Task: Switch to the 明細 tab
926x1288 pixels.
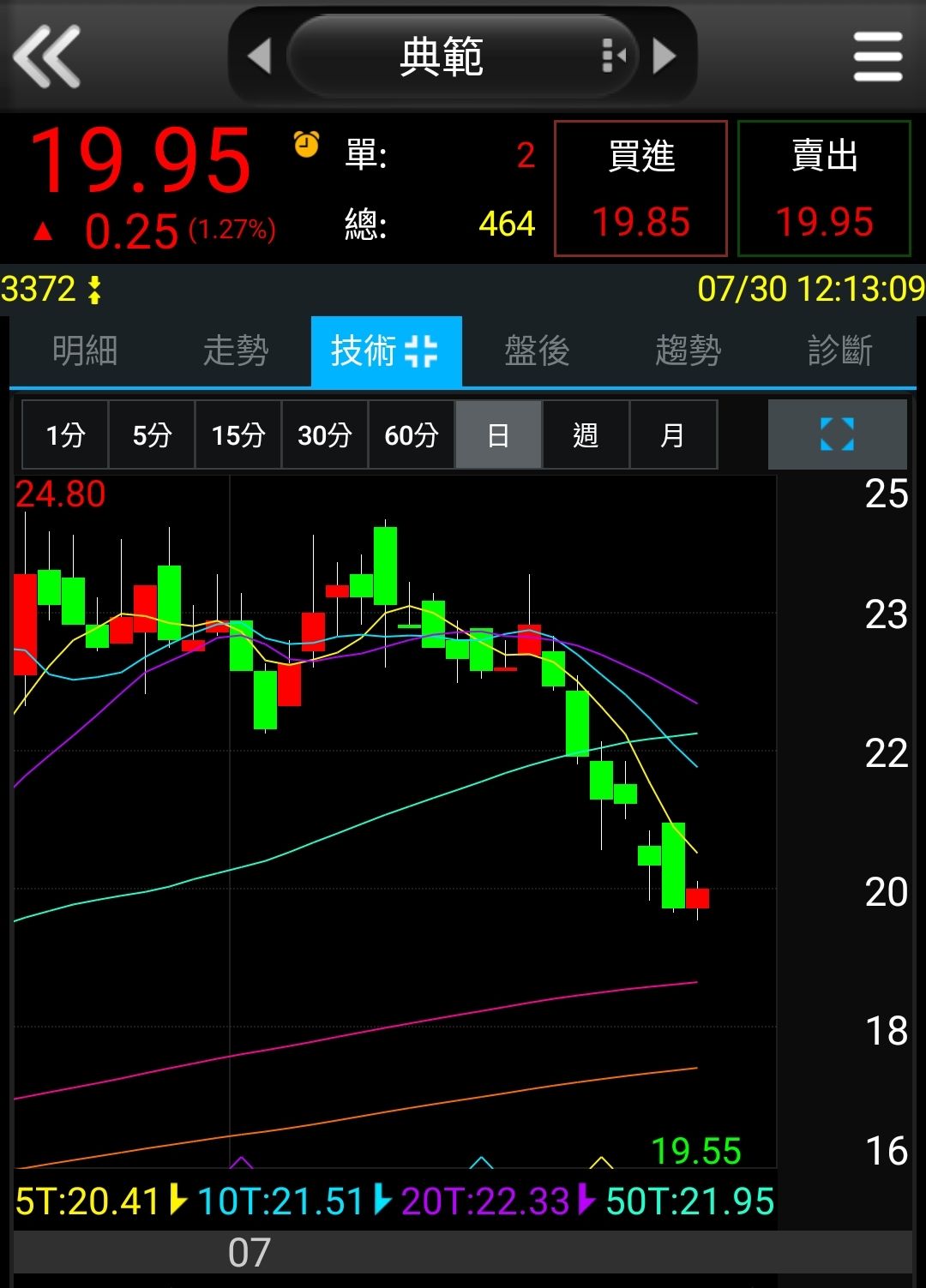Action: (85, 351)
